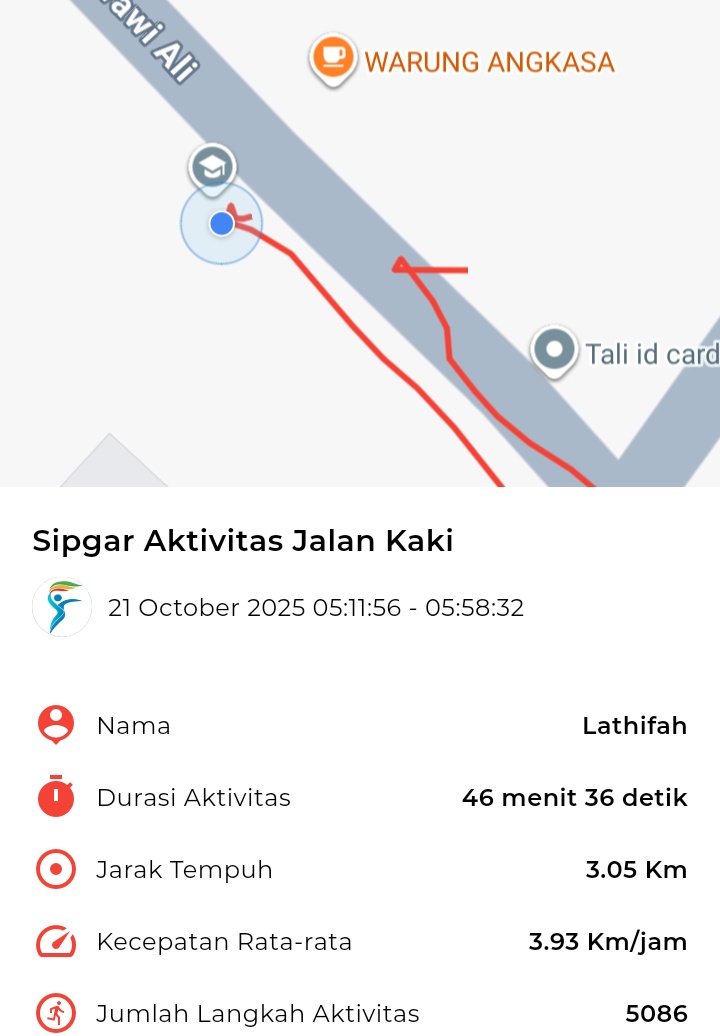Viewport: 720px width, 1036px height.
Task: Open the Warung Angkasa cafe marker
Action: pos(333,57)
